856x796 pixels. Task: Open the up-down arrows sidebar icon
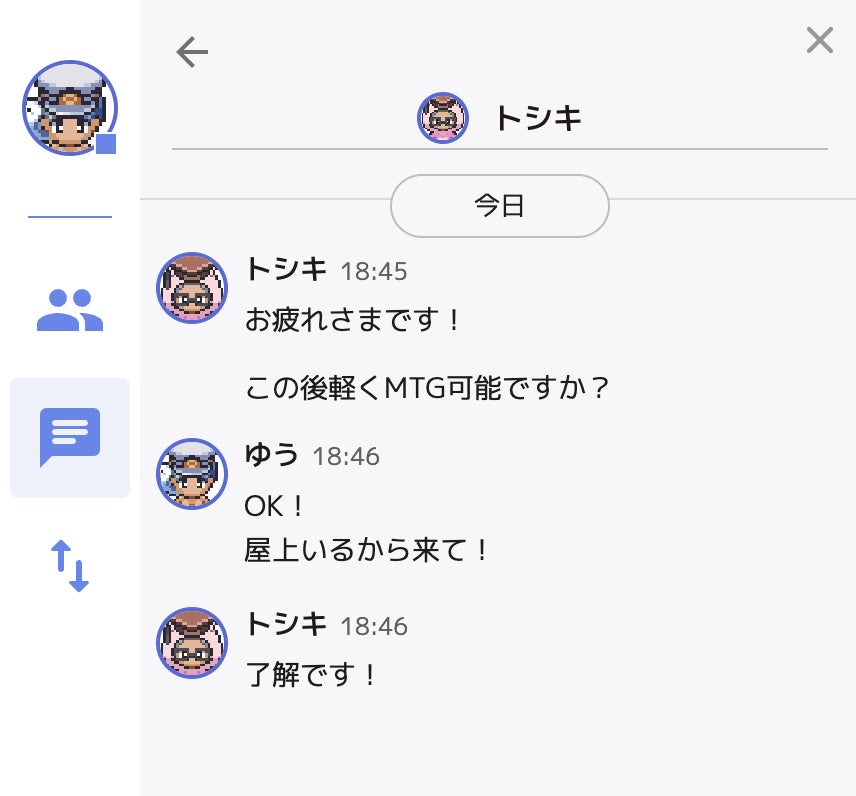(x=70, y=566)
